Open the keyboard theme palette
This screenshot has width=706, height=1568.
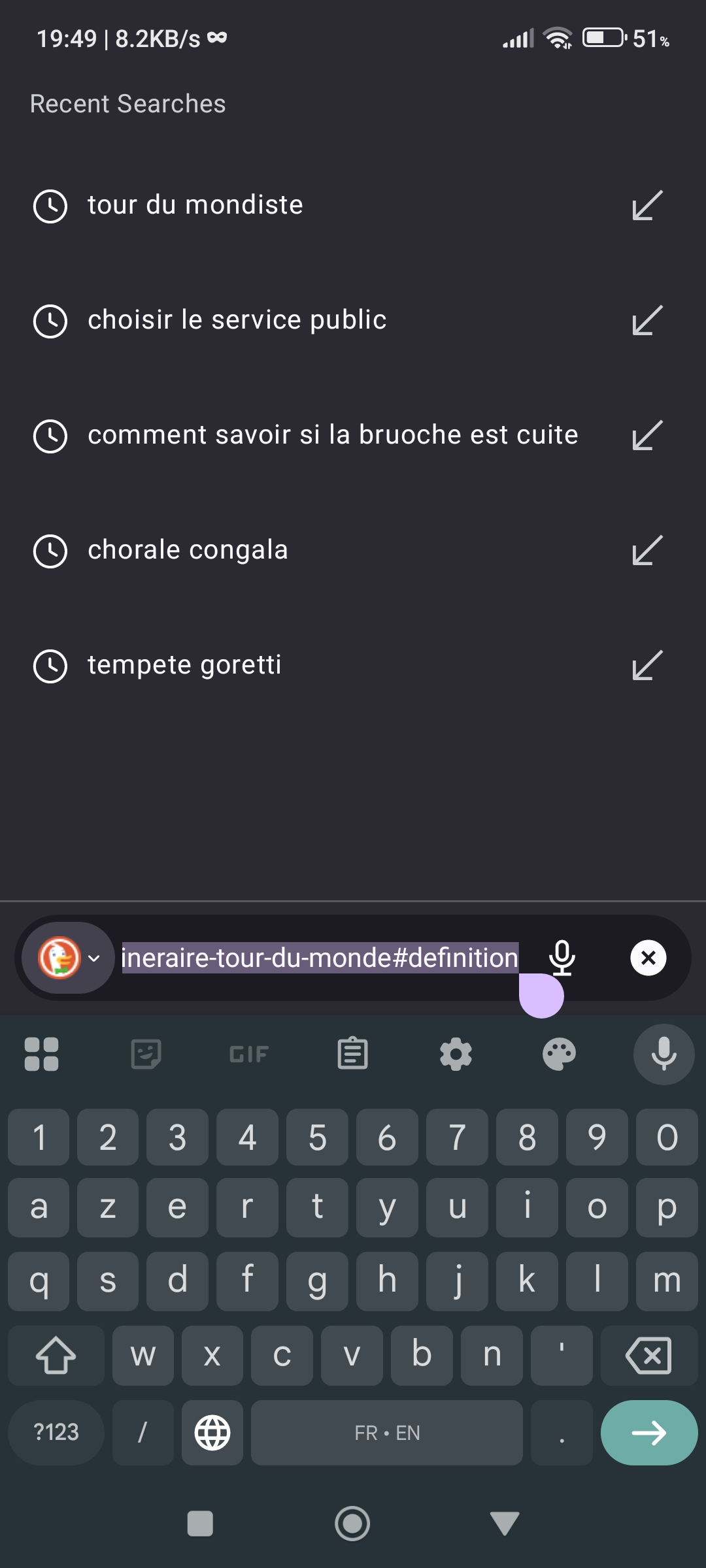pyautogui.click(x=559, y=1054)
